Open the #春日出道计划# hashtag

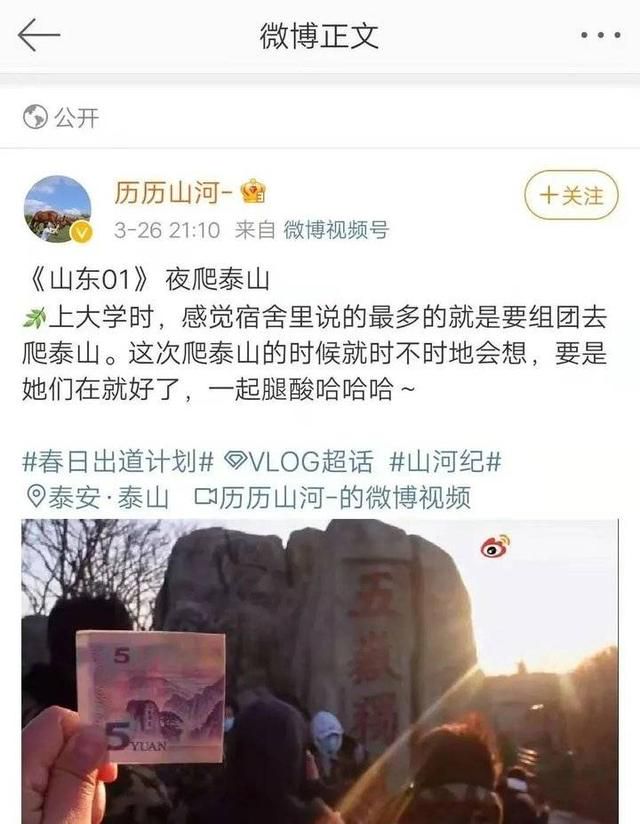118,461
